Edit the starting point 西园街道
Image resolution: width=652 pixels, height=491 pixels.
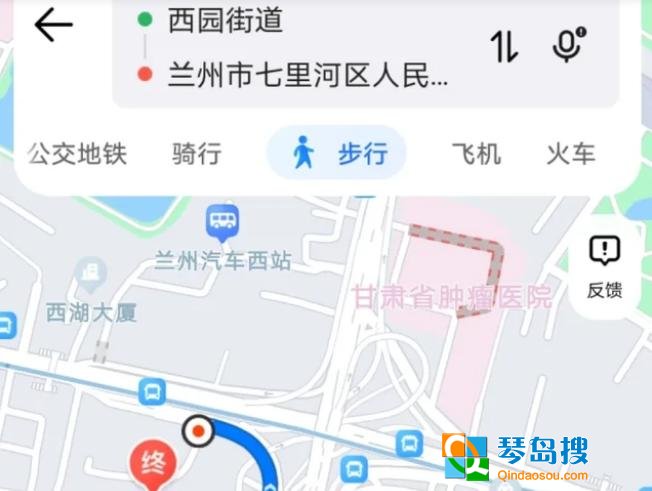click(225, 19)
